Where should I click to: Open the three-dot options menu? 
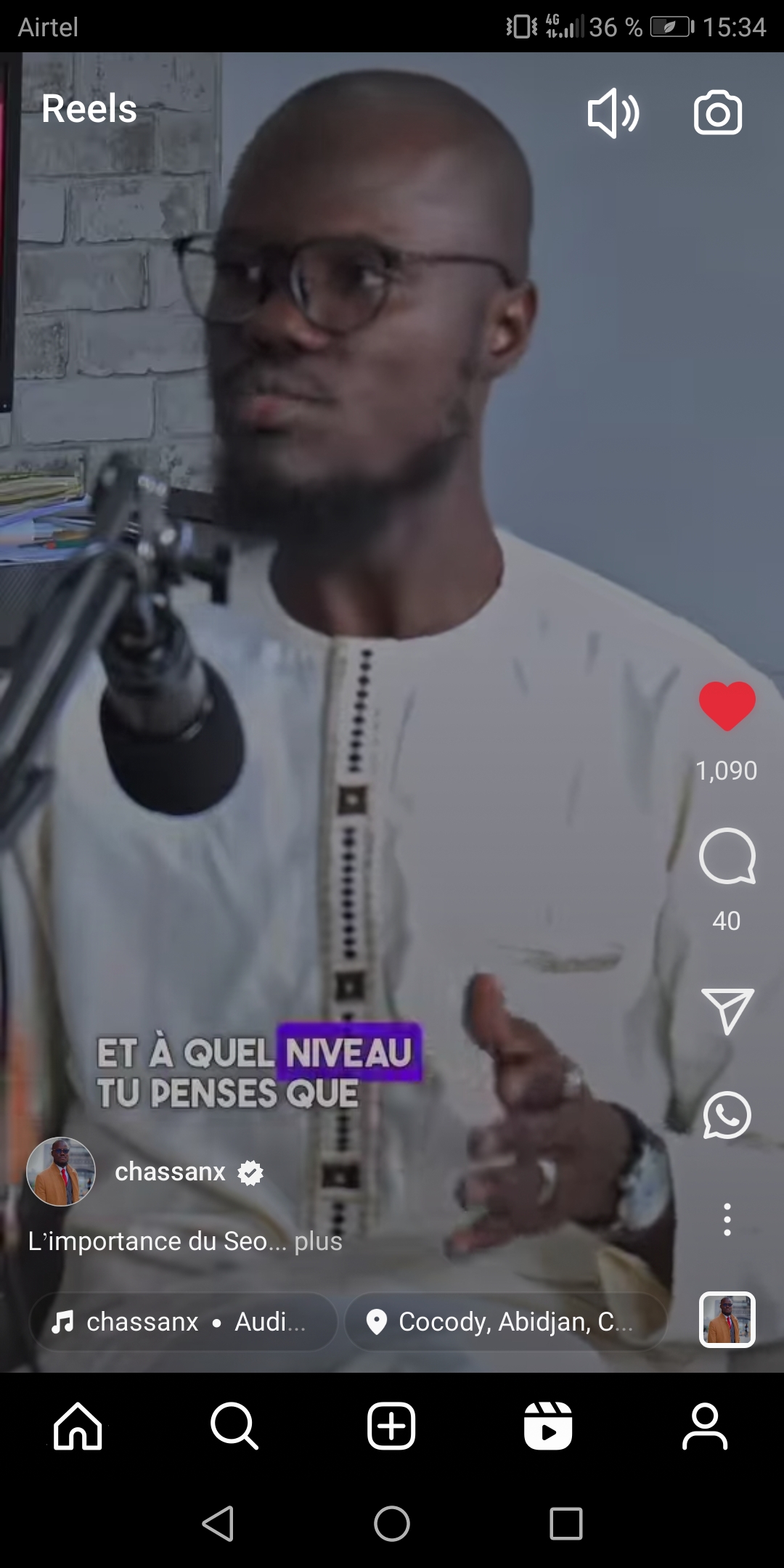click(727, 1220)
